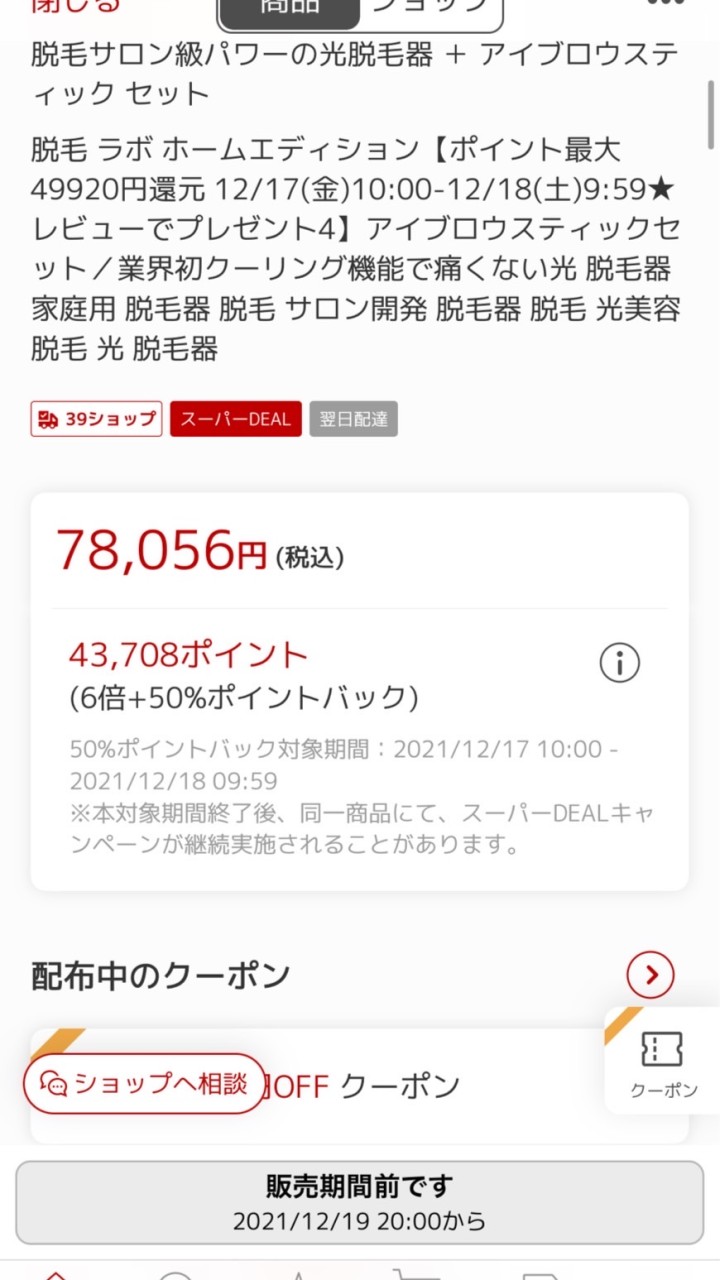
Task: Tap the ショップへ相談 chat button
Action: click(145, 1084)
